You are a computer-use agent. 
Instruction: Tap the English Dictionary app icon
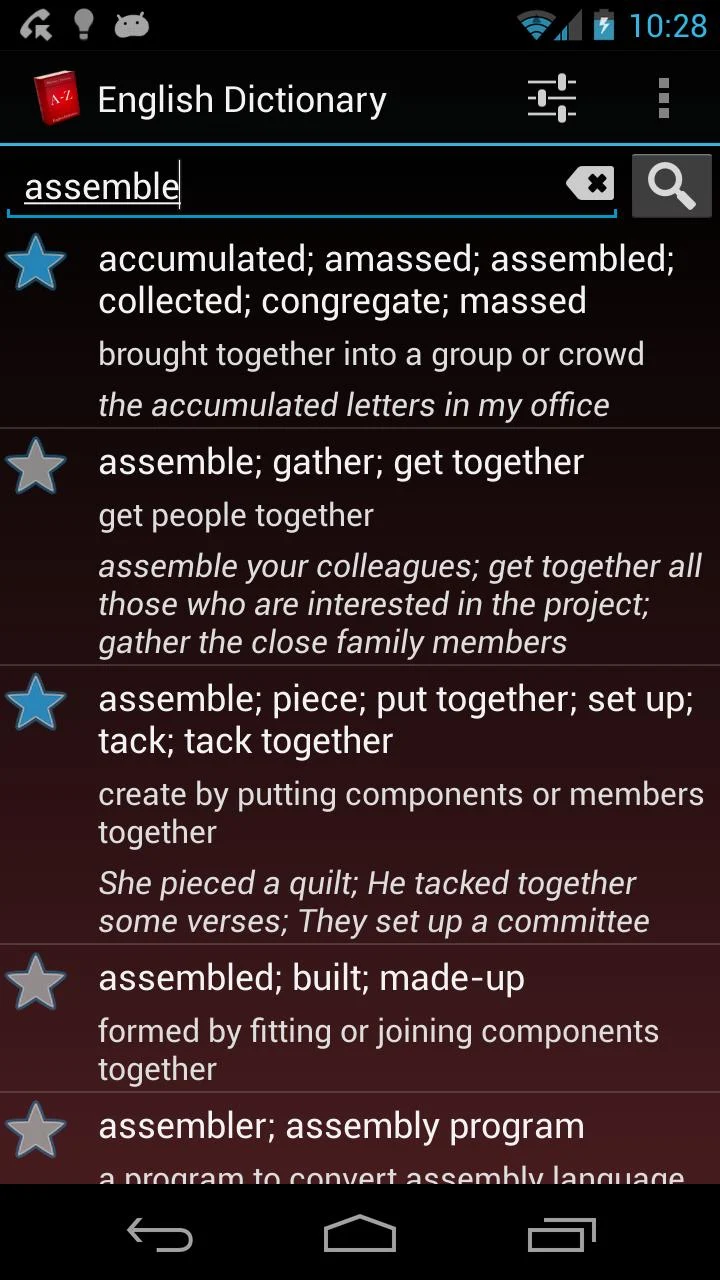pos(56,98)
